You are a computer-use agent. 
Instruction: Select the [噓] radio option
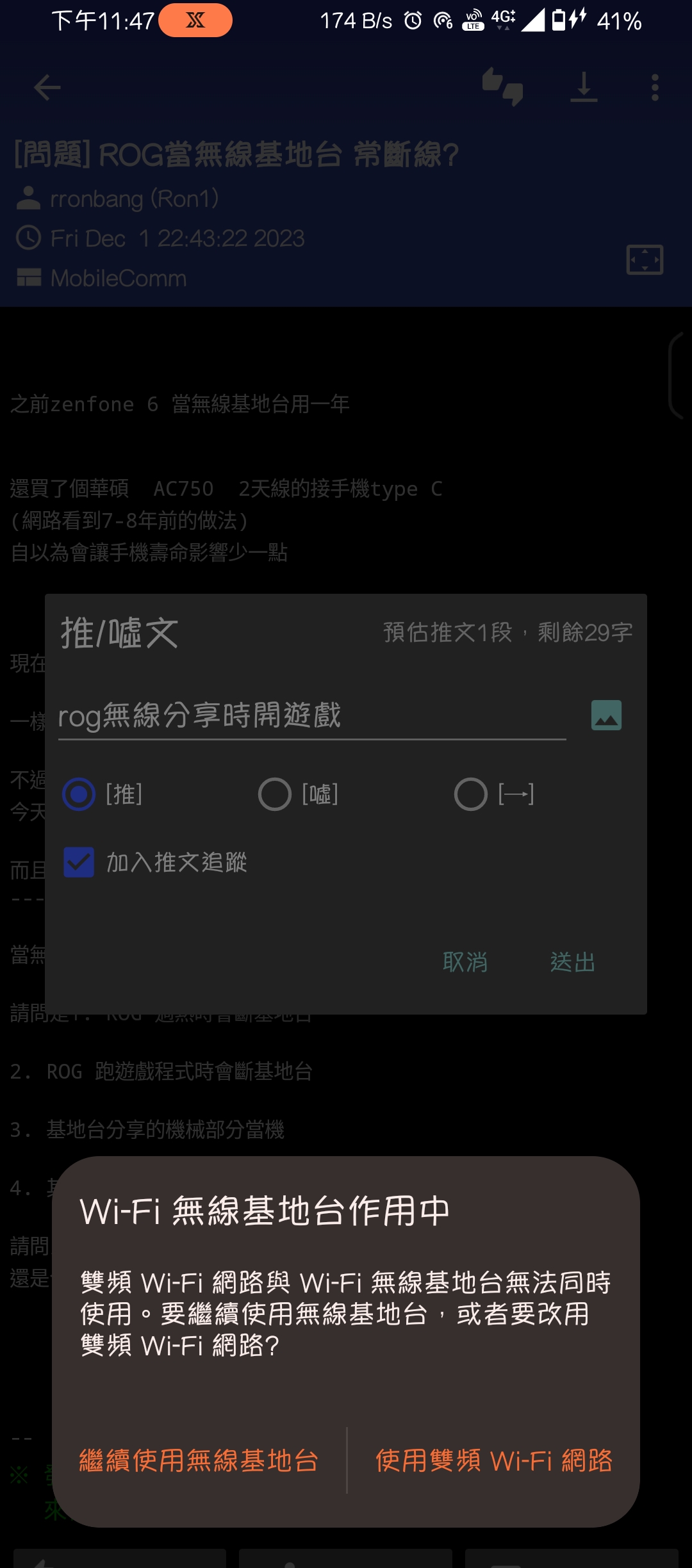click(x=275, y=794)
